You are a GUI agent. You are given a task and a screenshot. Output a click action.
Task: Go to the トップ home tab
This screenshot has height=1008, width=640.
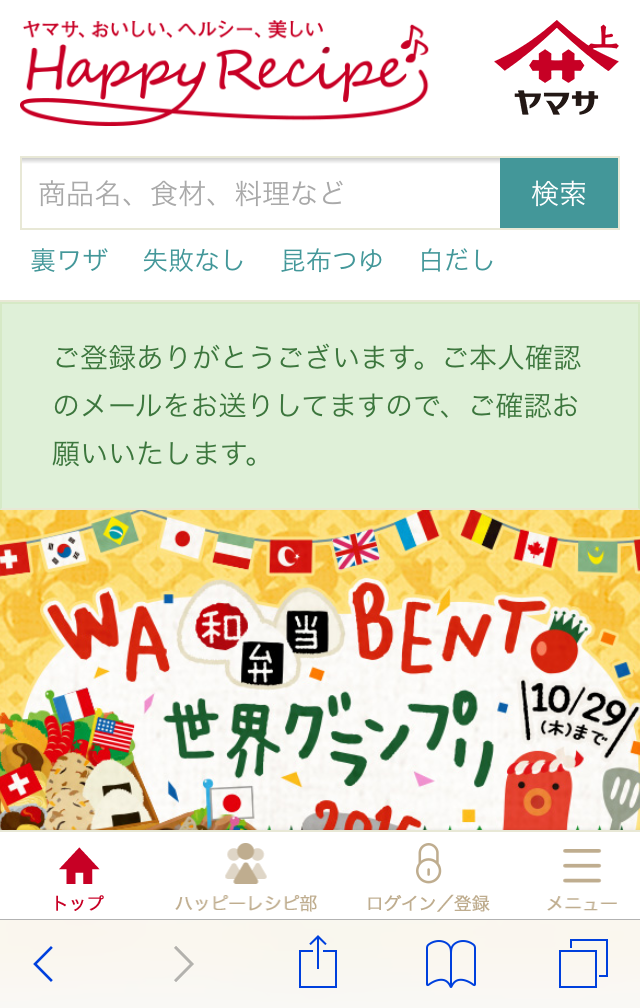[x=79, y=878]
